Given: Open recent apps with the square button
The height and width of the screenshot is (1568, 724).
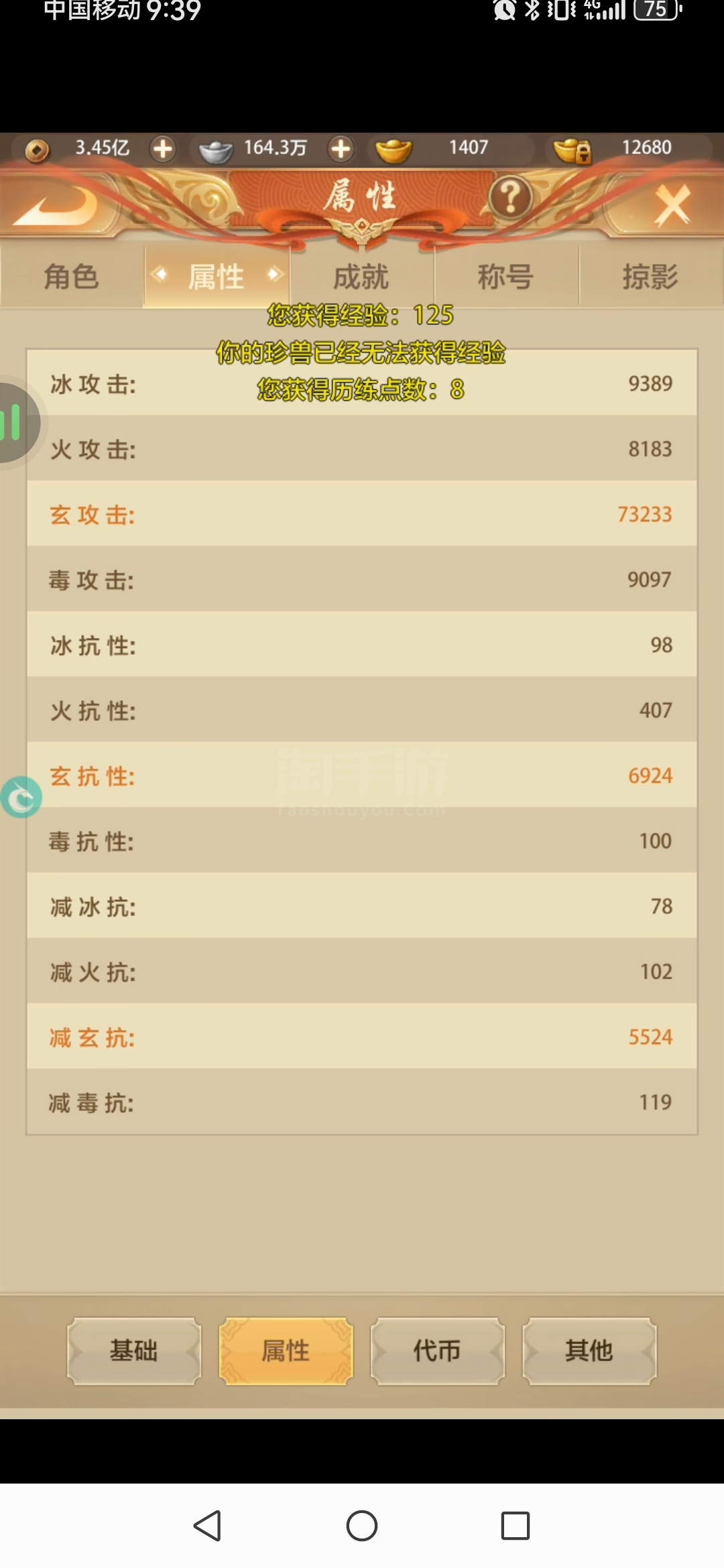Looking at the screenshot, I should (x=516, y=1526).
